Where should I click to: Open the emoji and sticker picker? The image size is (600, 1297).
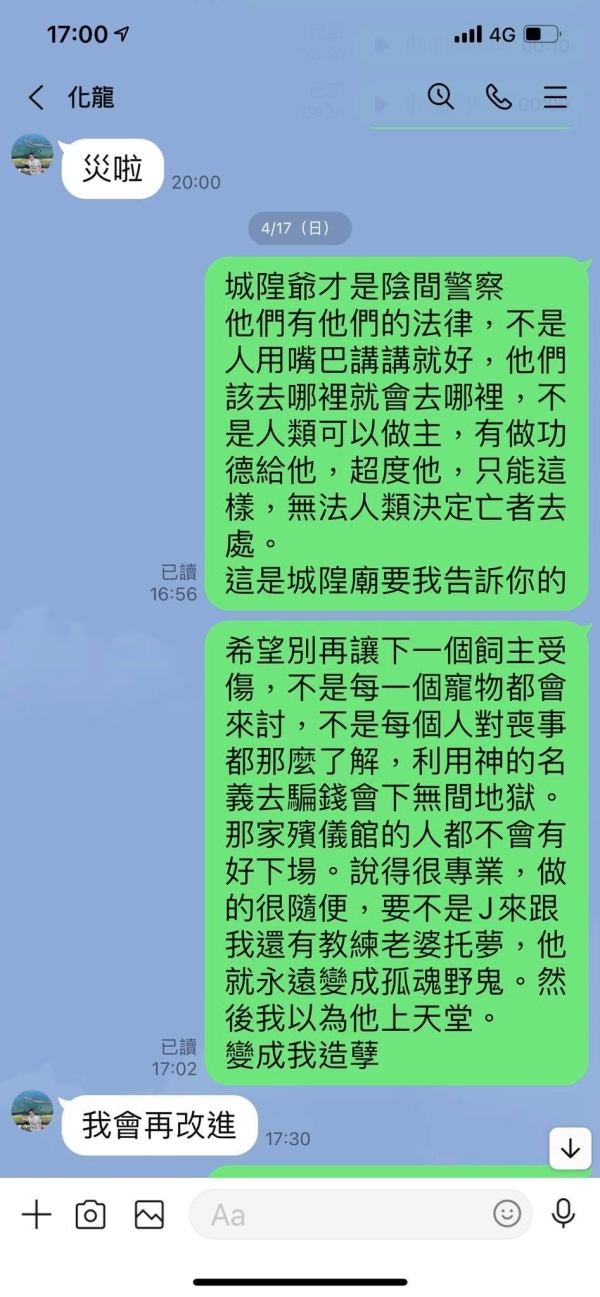(x=507, y=1214)
